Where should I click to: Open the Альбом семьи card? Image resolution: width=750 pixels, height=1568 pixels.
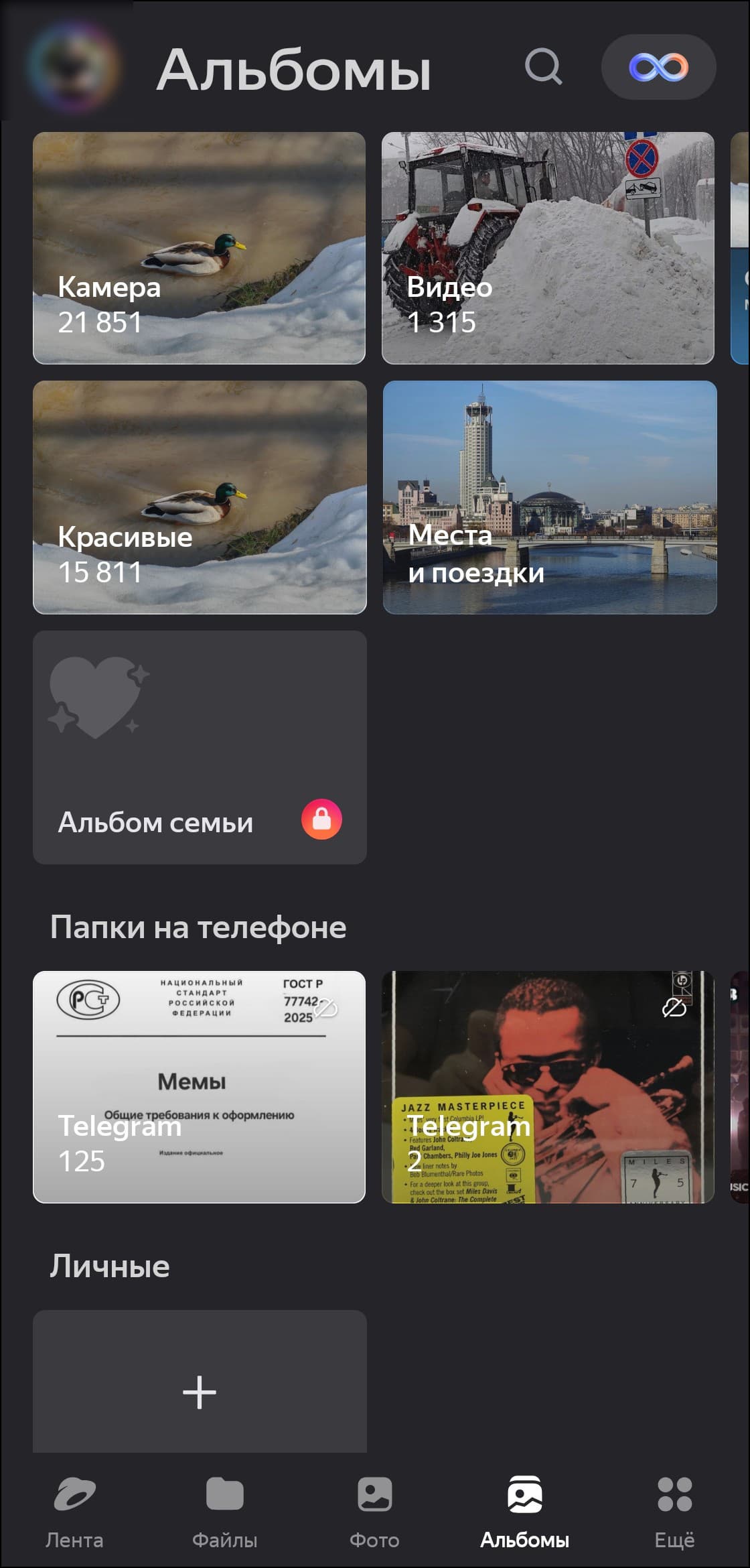(x=200, y=747)
